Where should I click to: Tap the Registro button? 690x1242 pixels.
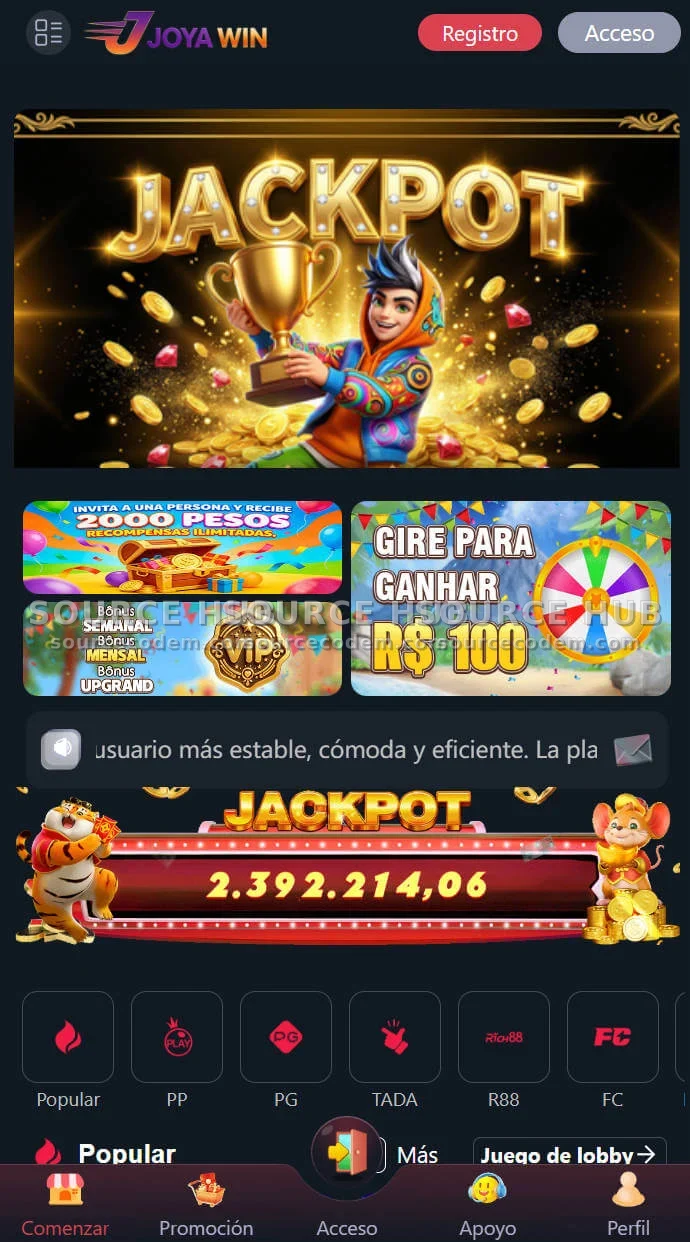pos(480,33)
